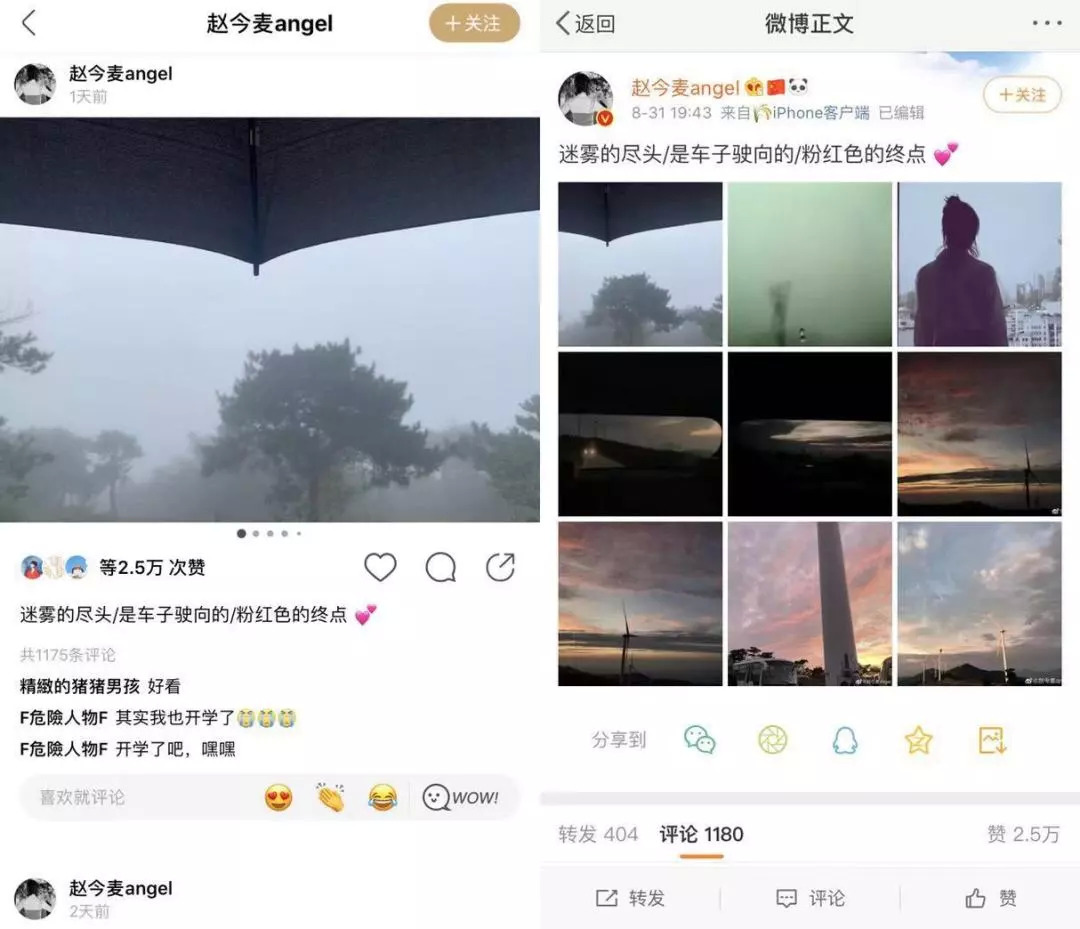
Task: Share the post to WeChat
Action: pos(700,740)
